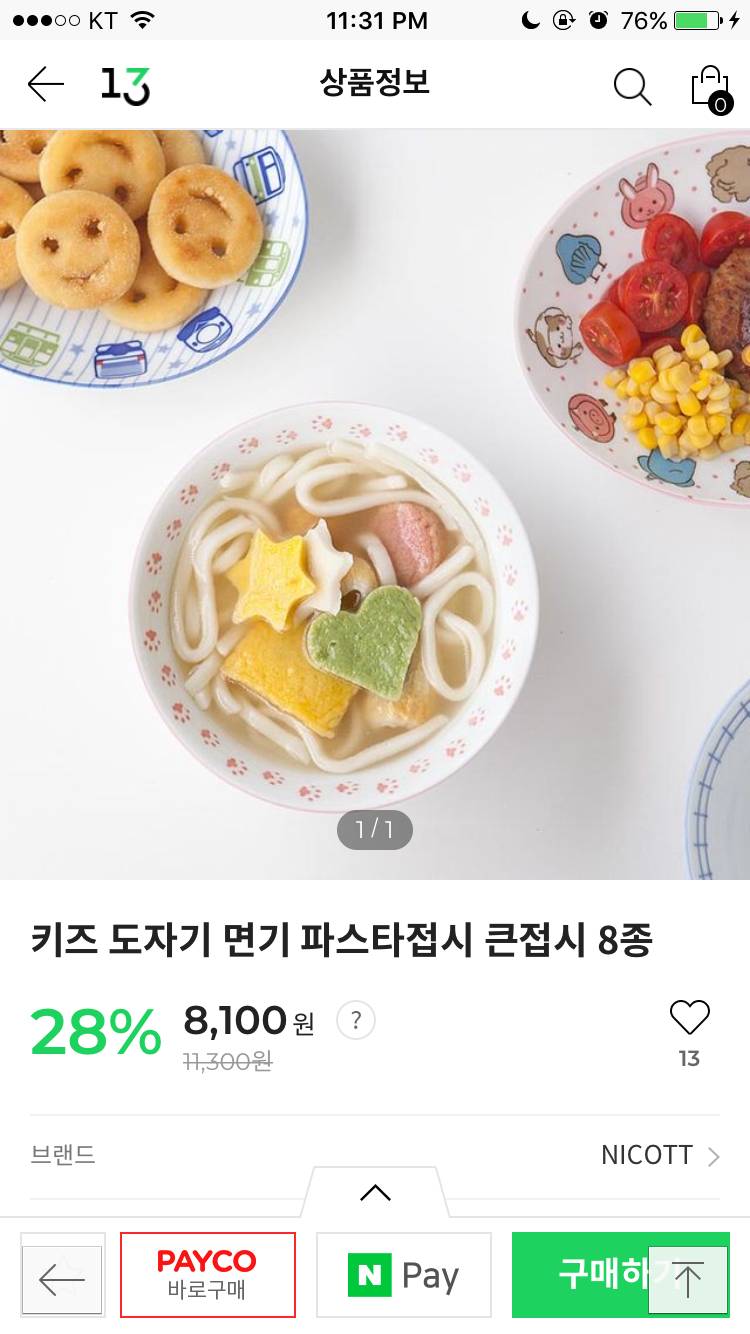Image resolution: width=750 pixels, height=1334 pixels.
Task: Tap the back arrow in the header
Action: tap(44, 84)
